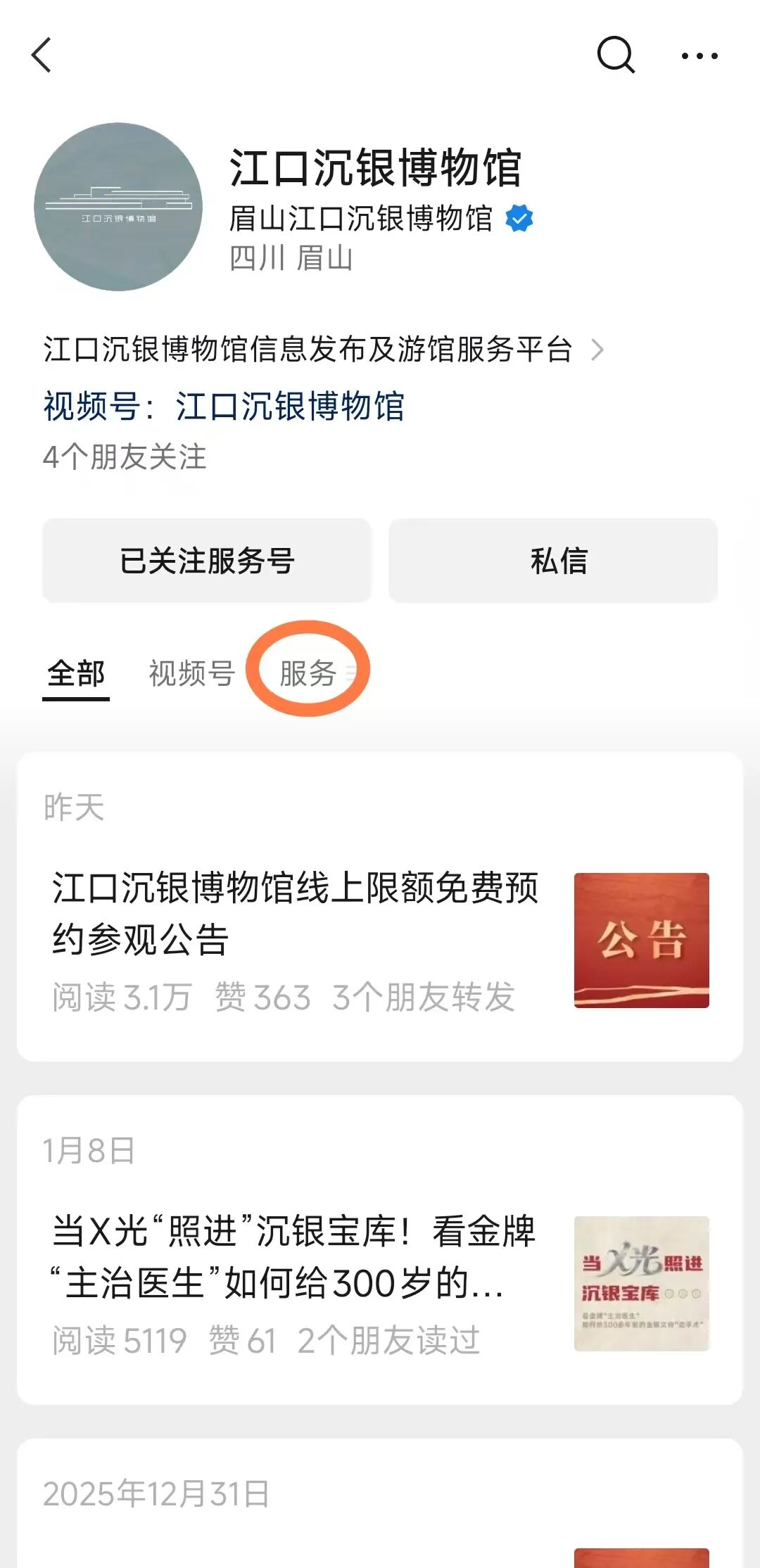
Task: Open article 当X光“照进”沉银宝库
Action: point(296,1256)
